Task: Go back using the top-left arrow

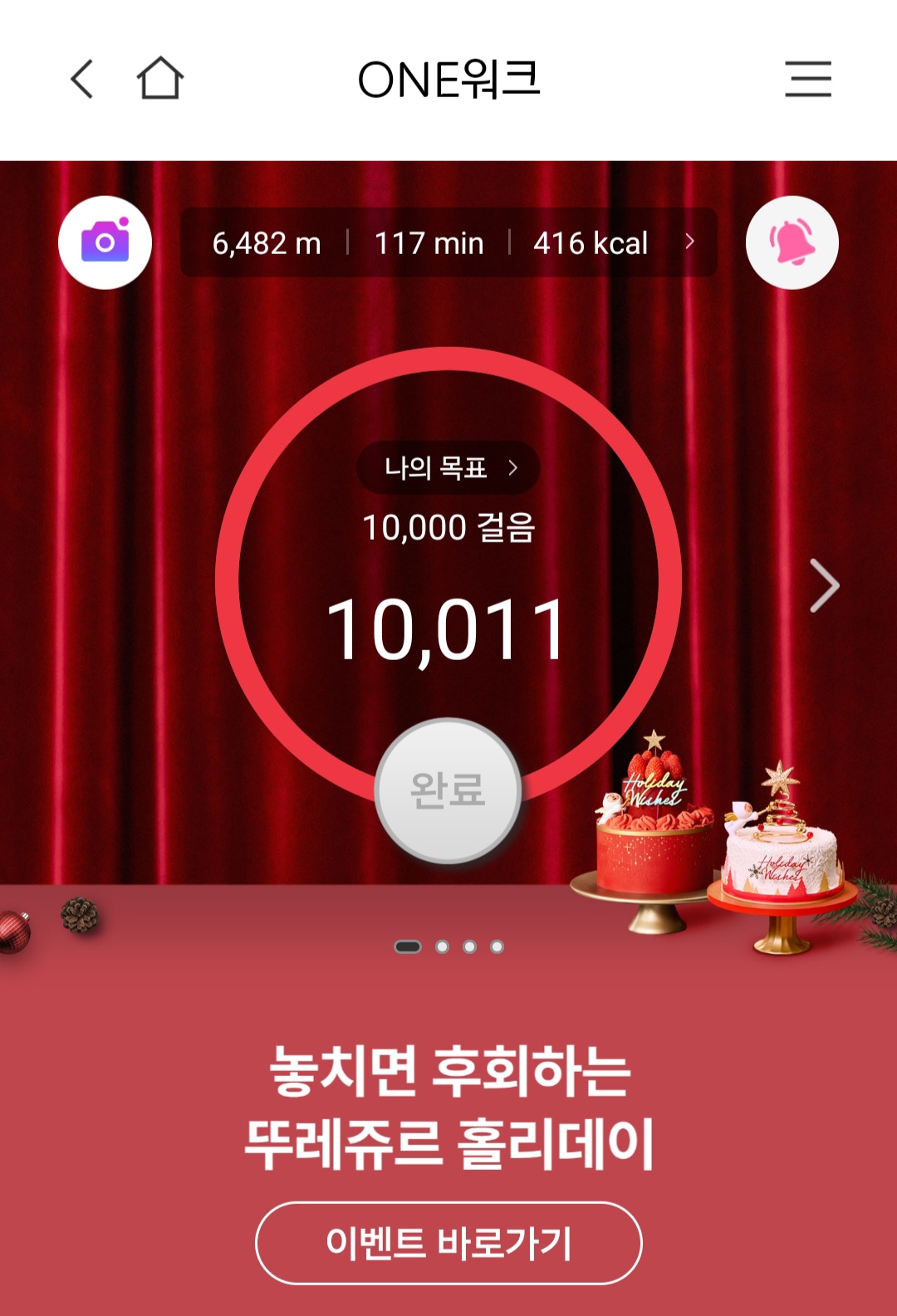Action: [81, 80]
